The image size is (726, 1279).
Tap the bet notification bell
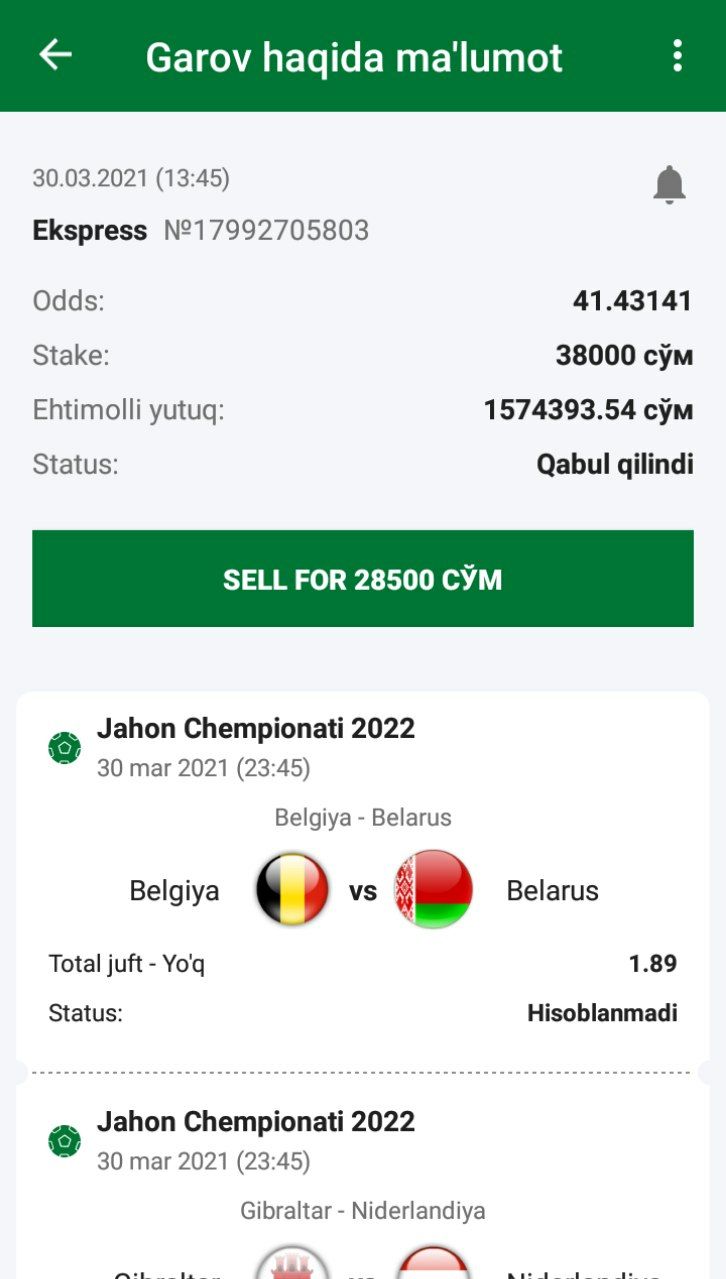tap(669, 185)
